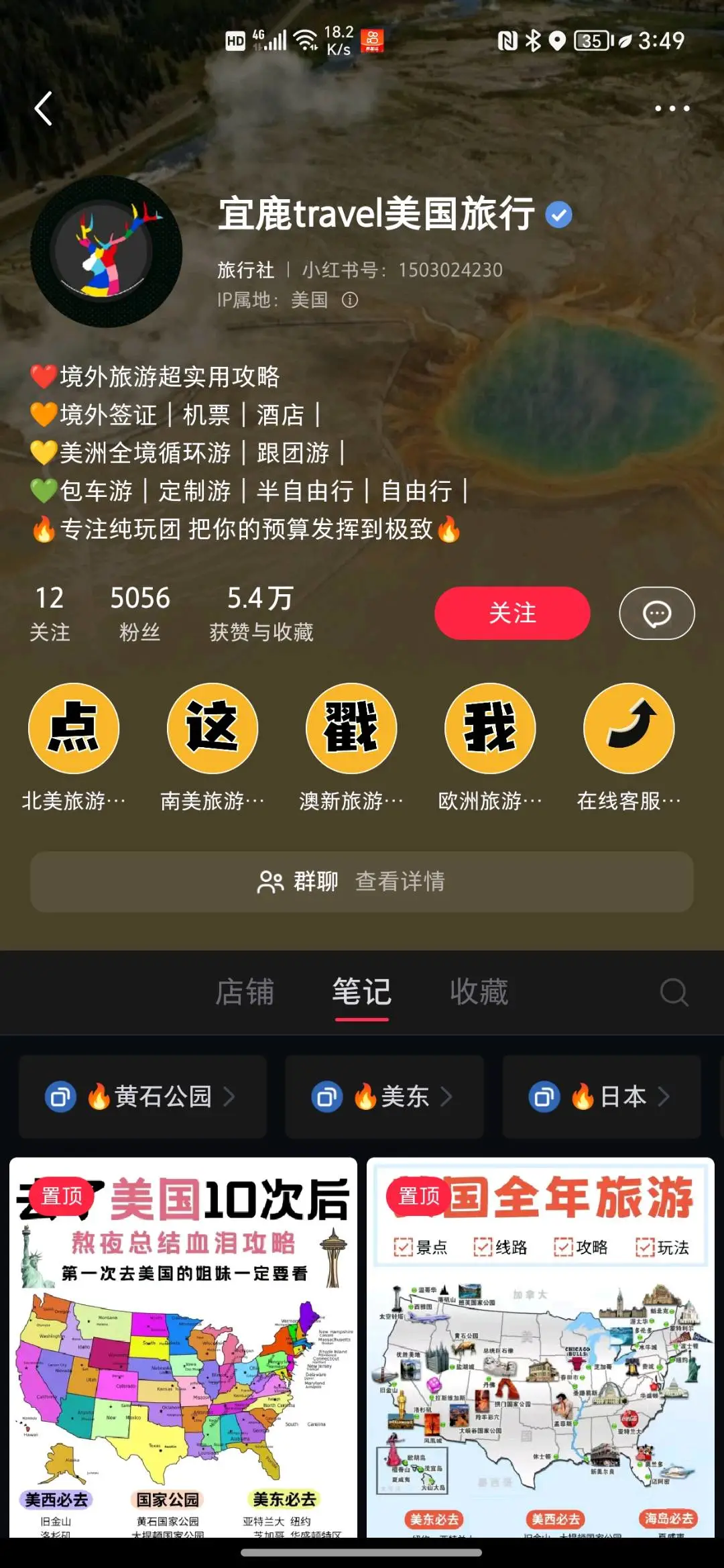Open the 美东 collection
The height and width of the screenshot is (1568, 724).
pos(384,1097)
